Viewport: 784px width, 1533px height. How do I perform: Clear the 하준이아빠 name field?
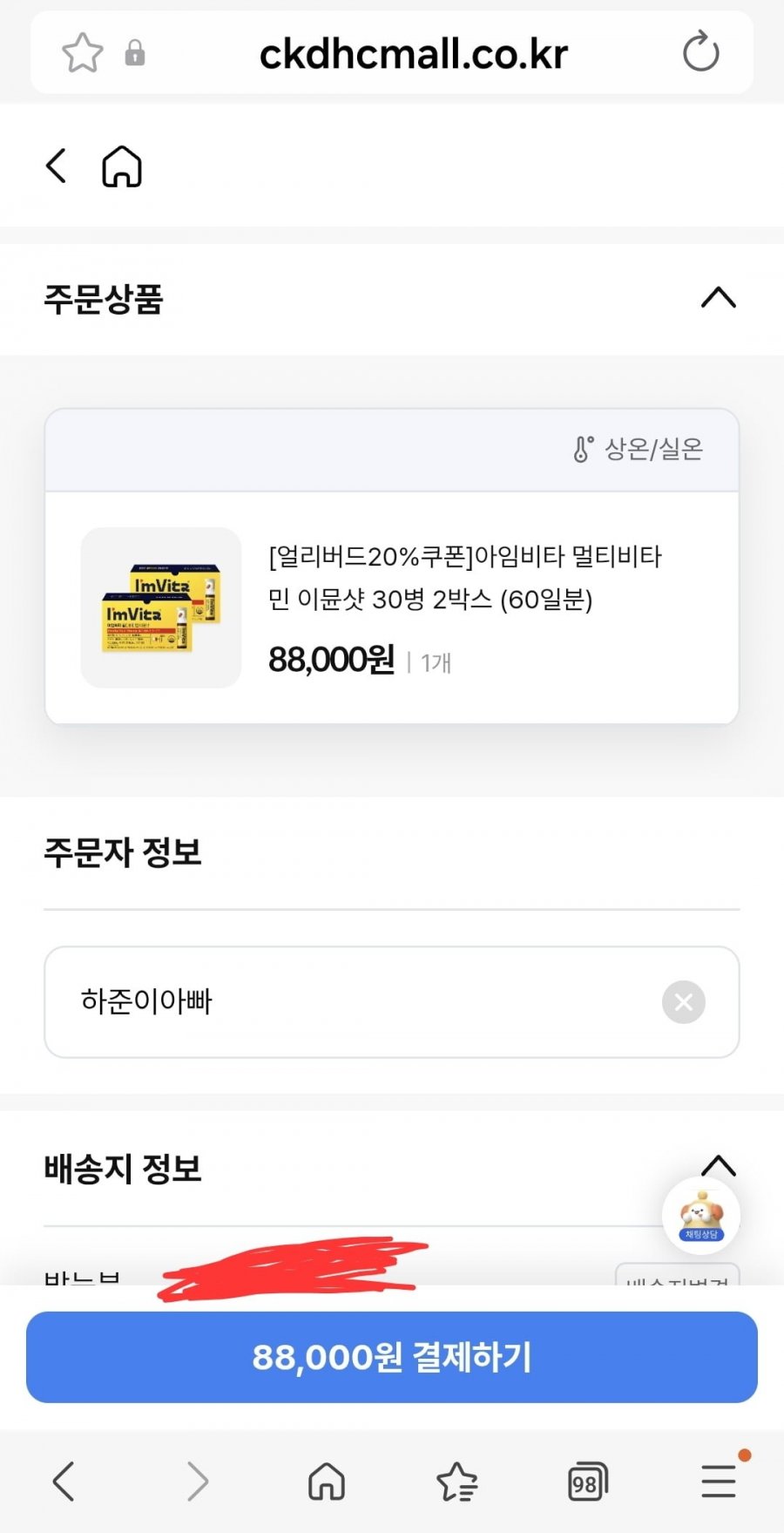pyautogui.click(x=684, y=1002)
